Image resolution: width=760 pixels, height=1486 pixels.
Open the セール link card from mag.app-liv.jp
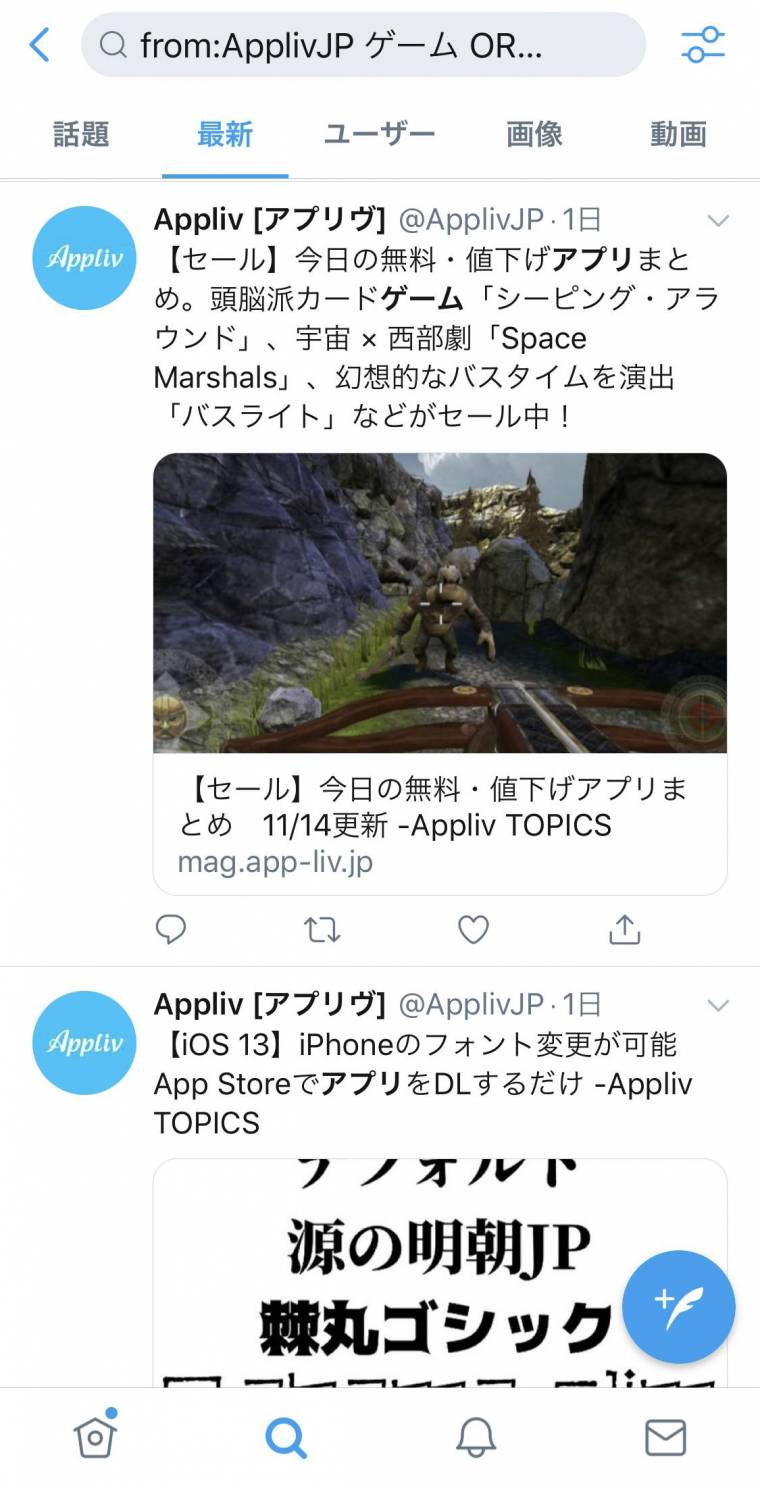click(x=440, y=674)
